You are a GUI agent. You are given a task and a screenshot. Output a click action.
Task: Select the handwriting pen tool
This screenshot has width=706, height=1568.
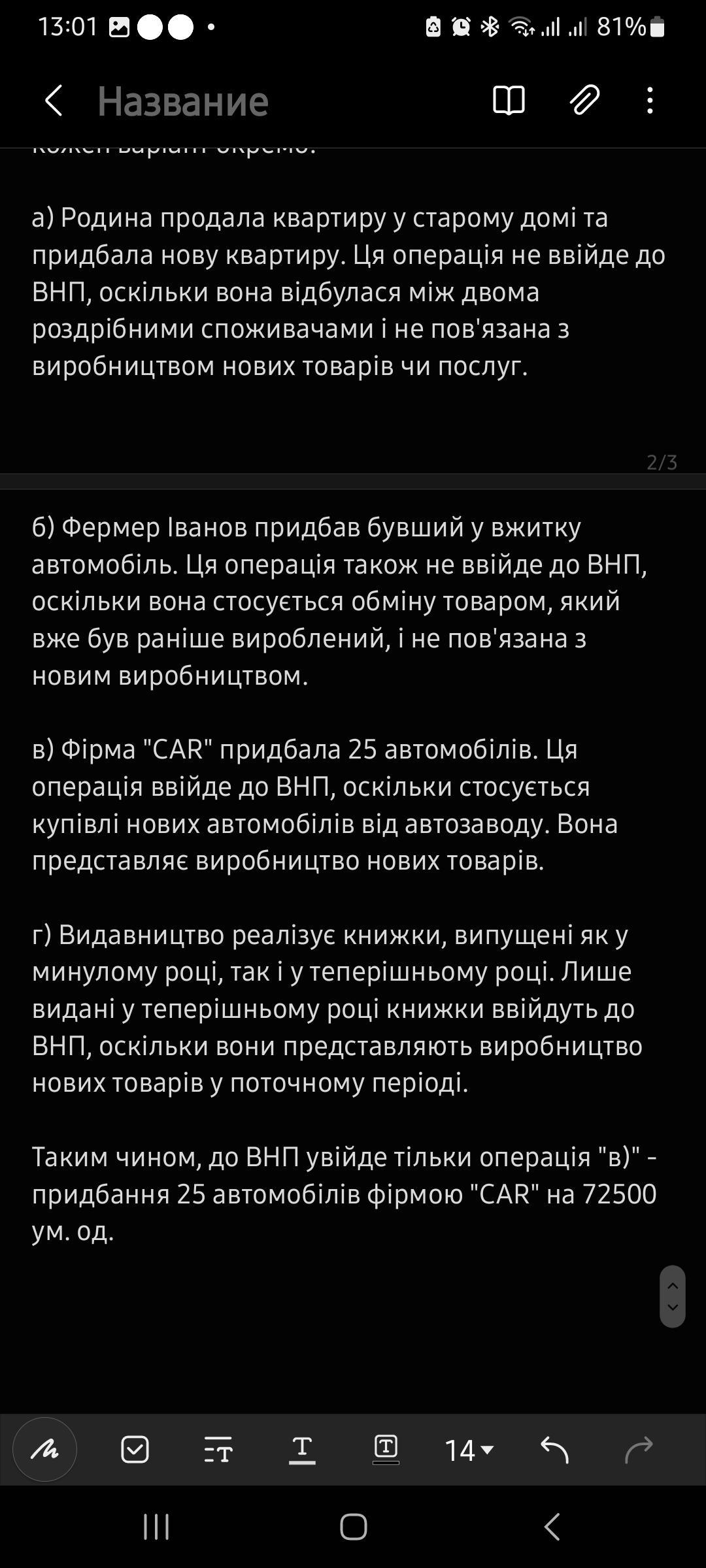point(45,1449)
